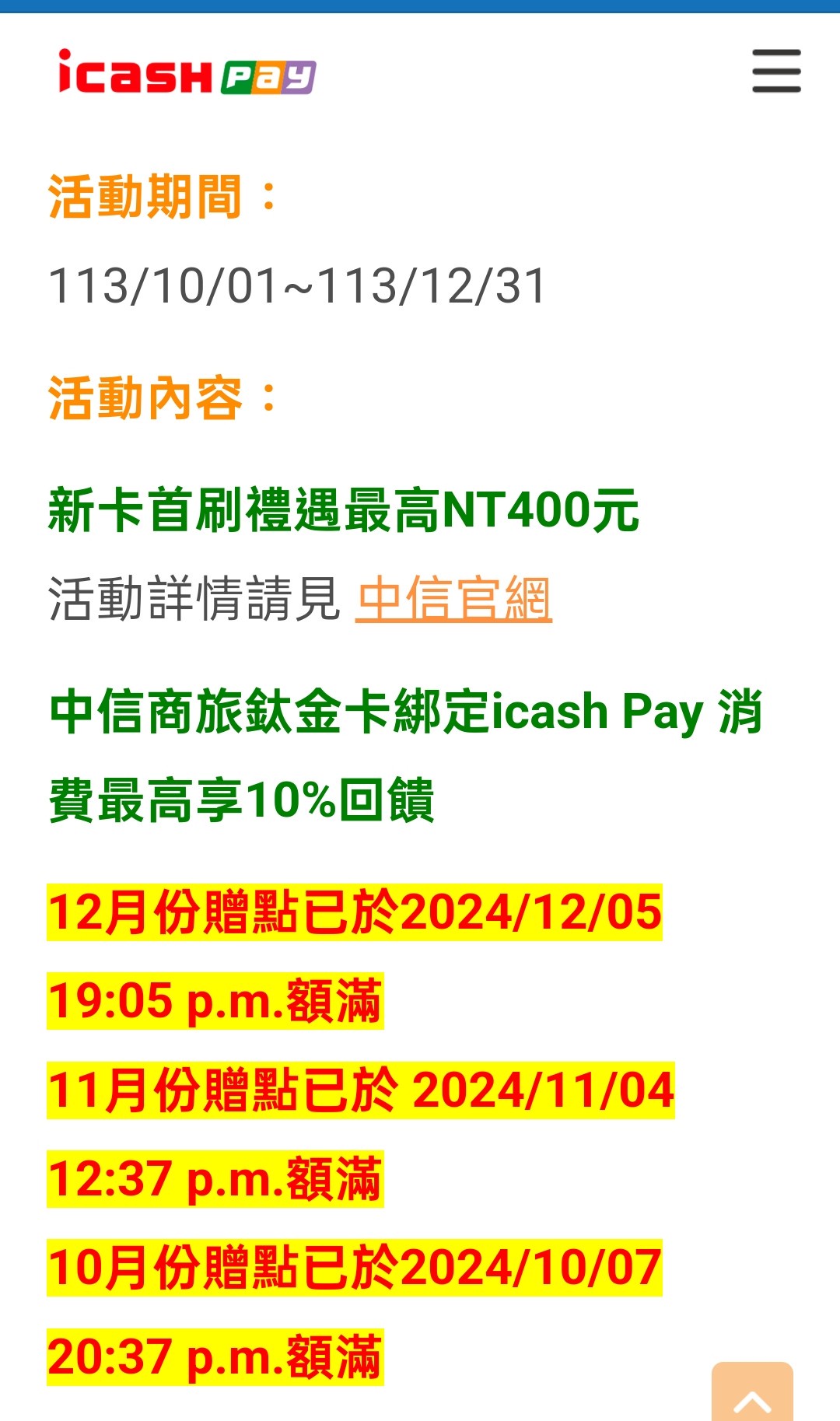Open the 中信官網 link
Screen dimensions: 840x1421
click(454, 599)
